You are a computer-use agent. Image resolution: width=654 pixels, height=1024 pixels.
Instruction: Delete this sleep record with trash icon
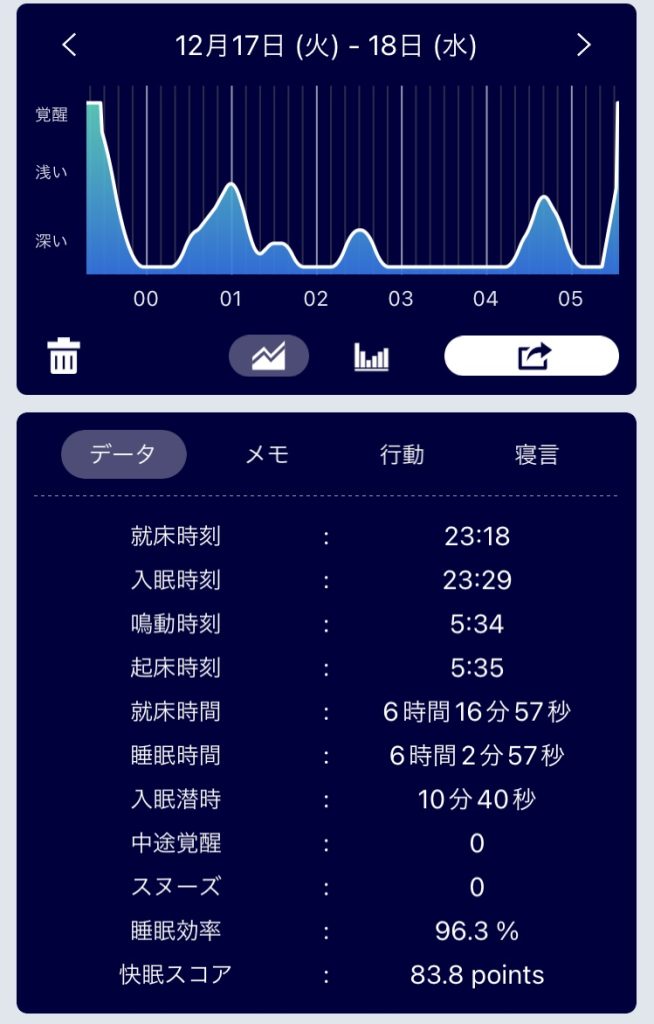(64, 356)
